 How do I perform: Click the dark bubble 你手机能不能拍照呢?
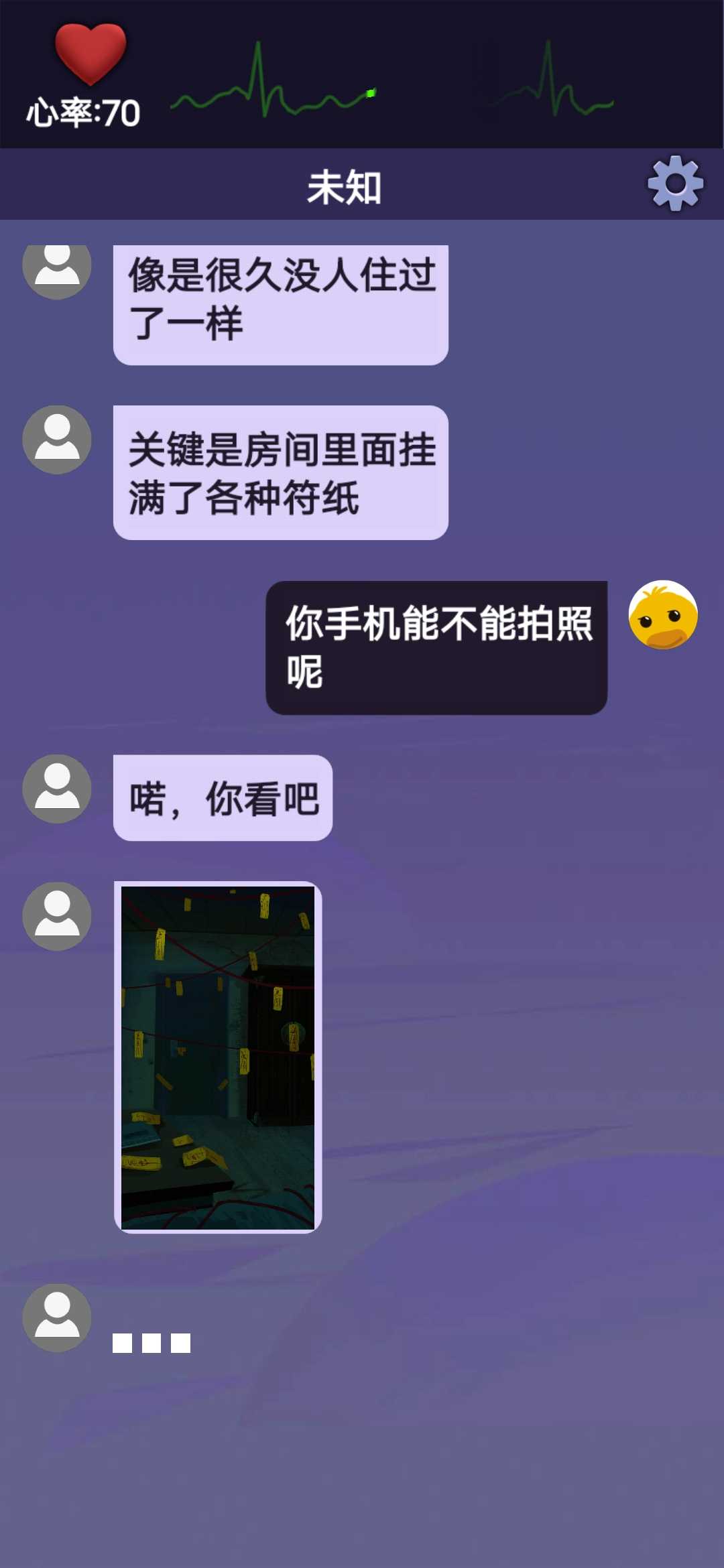click(436, 647)
